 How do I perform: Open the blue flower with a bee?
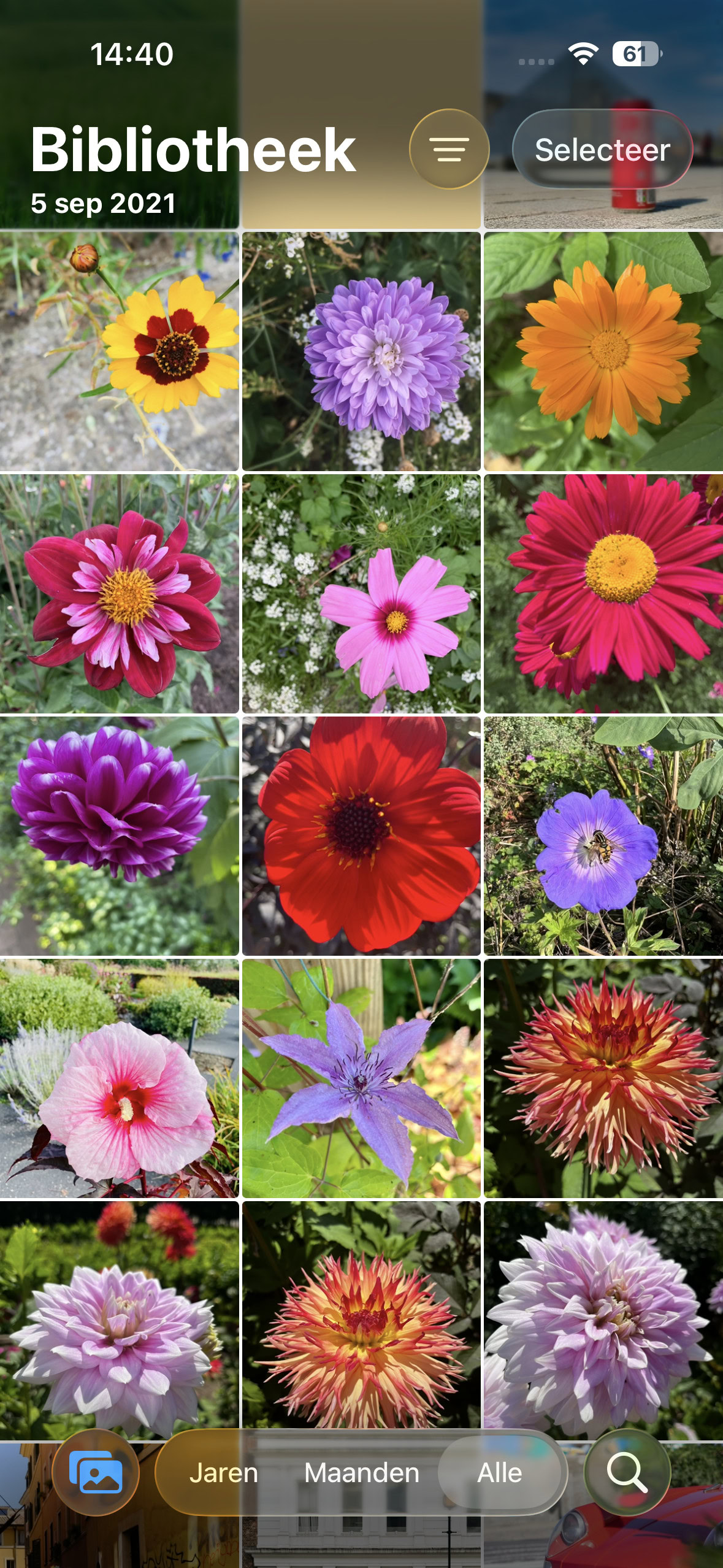click(603, 836)
